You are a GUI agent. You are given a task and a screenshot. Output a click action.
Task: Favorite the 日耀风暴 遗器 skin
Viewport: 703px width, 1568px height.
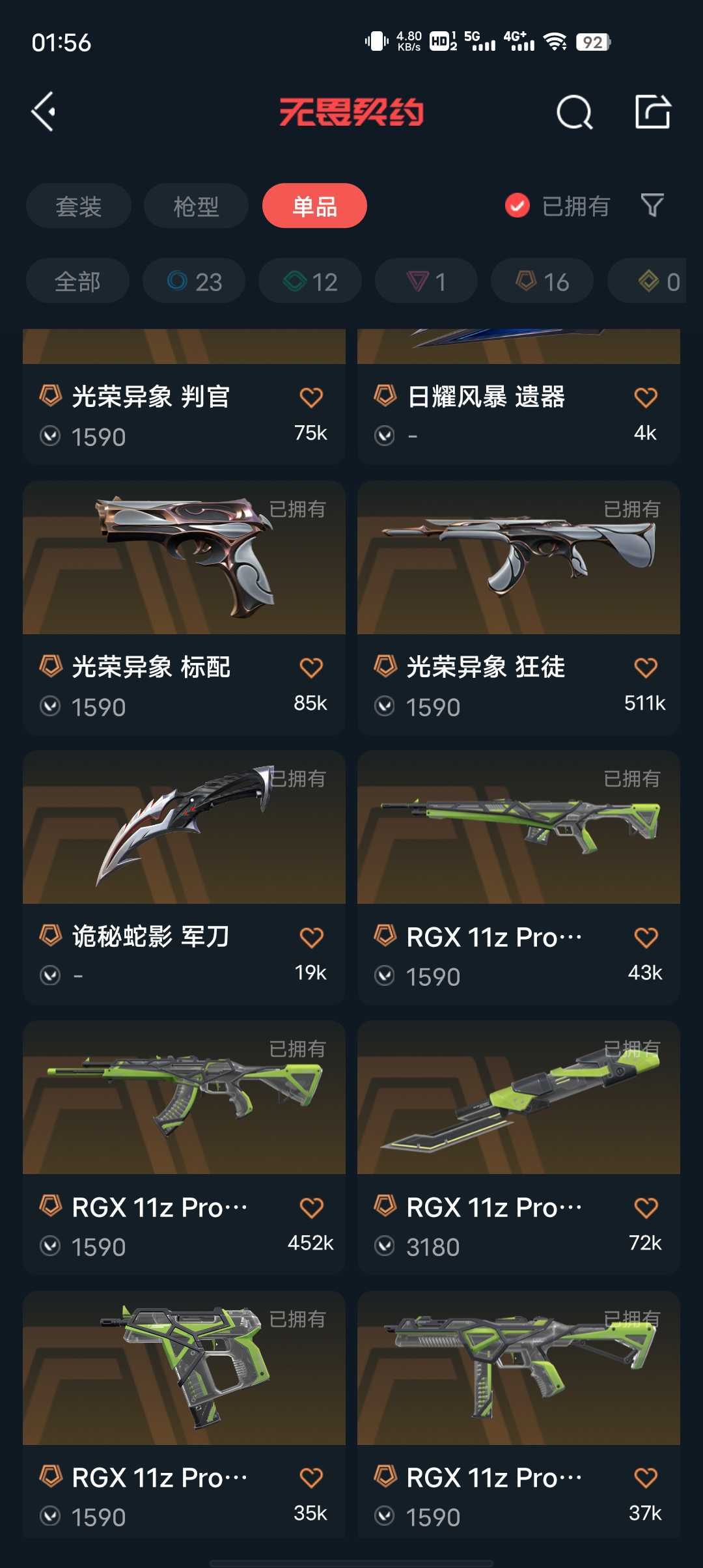(x=646, y=397)
